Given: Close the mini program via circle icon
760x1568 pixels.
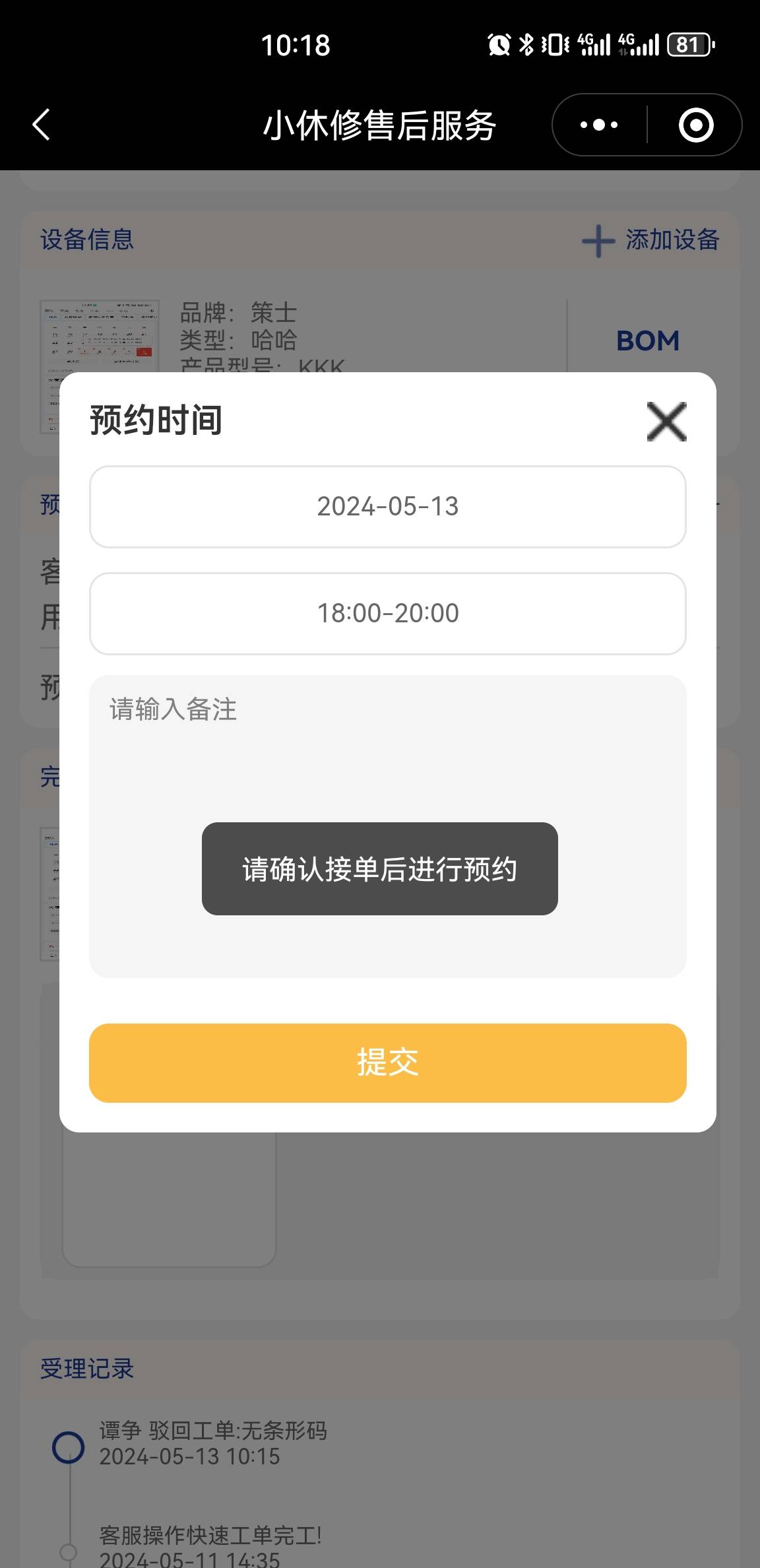Looking at the screenshot, I should coord(696,125).
